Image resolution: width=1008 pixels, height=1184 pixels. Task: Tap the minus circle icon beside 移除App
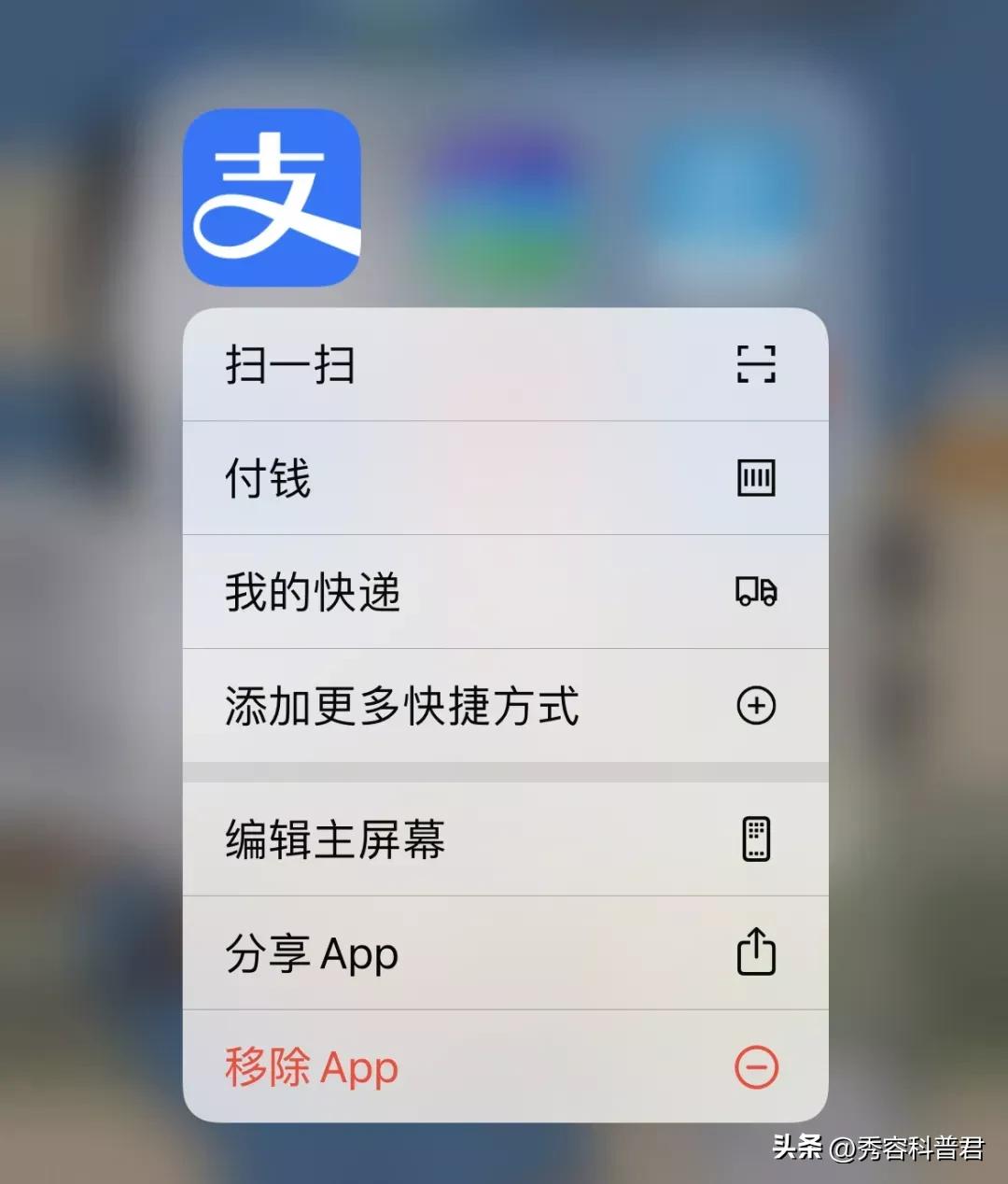(756, 1065)
